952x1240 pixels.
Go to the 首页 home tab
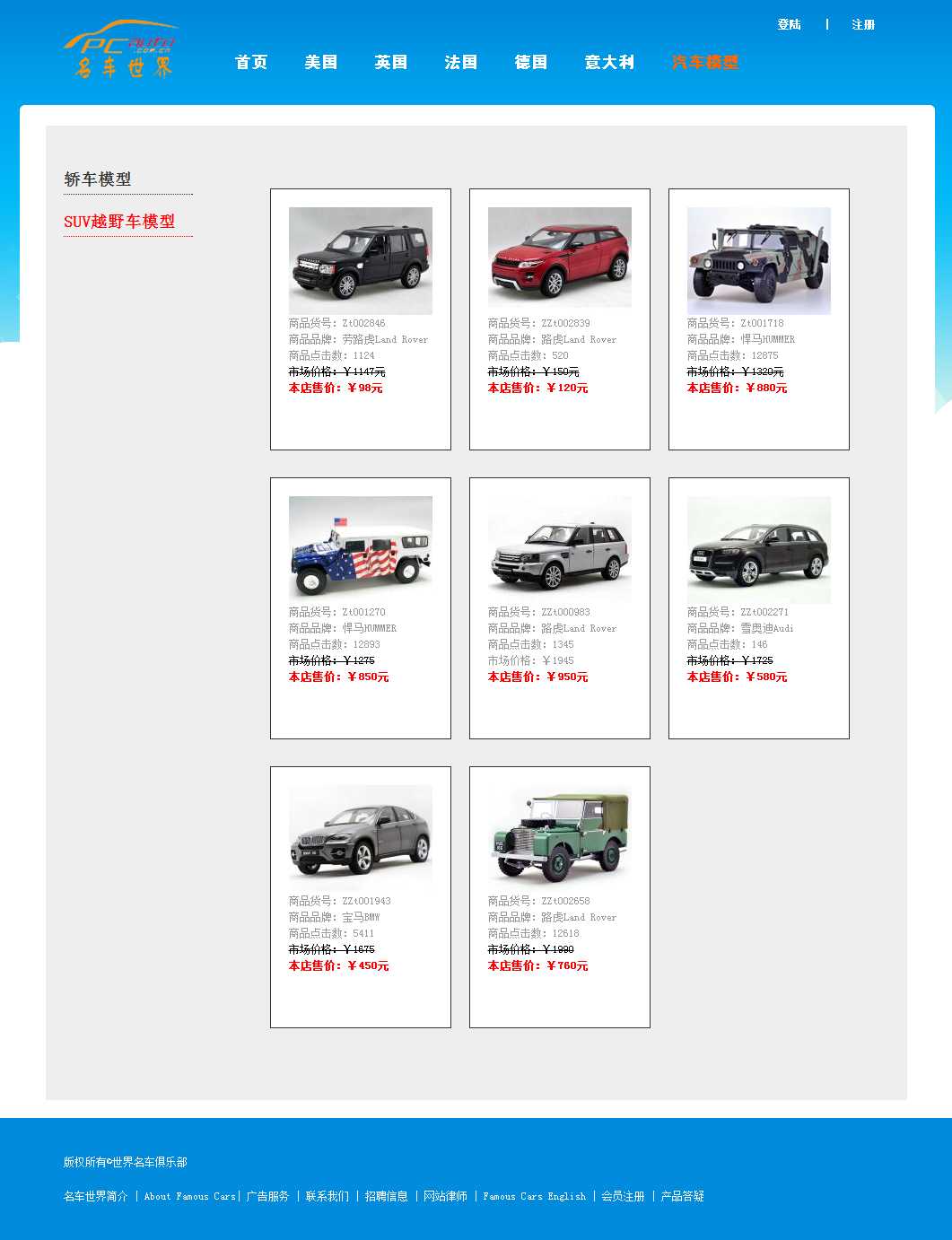pos(251,62)
